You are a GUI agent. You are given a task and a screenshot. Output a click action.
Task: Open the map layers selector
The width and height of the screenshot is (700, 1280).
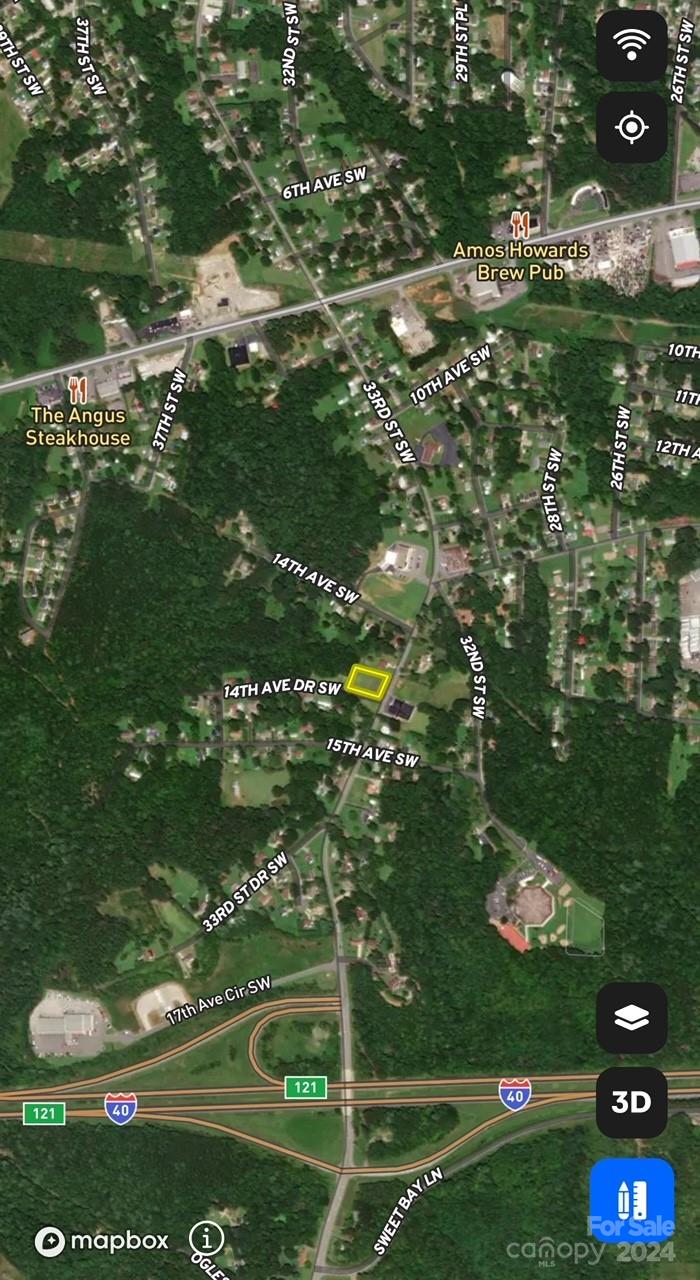click(x=631, y=1018)
